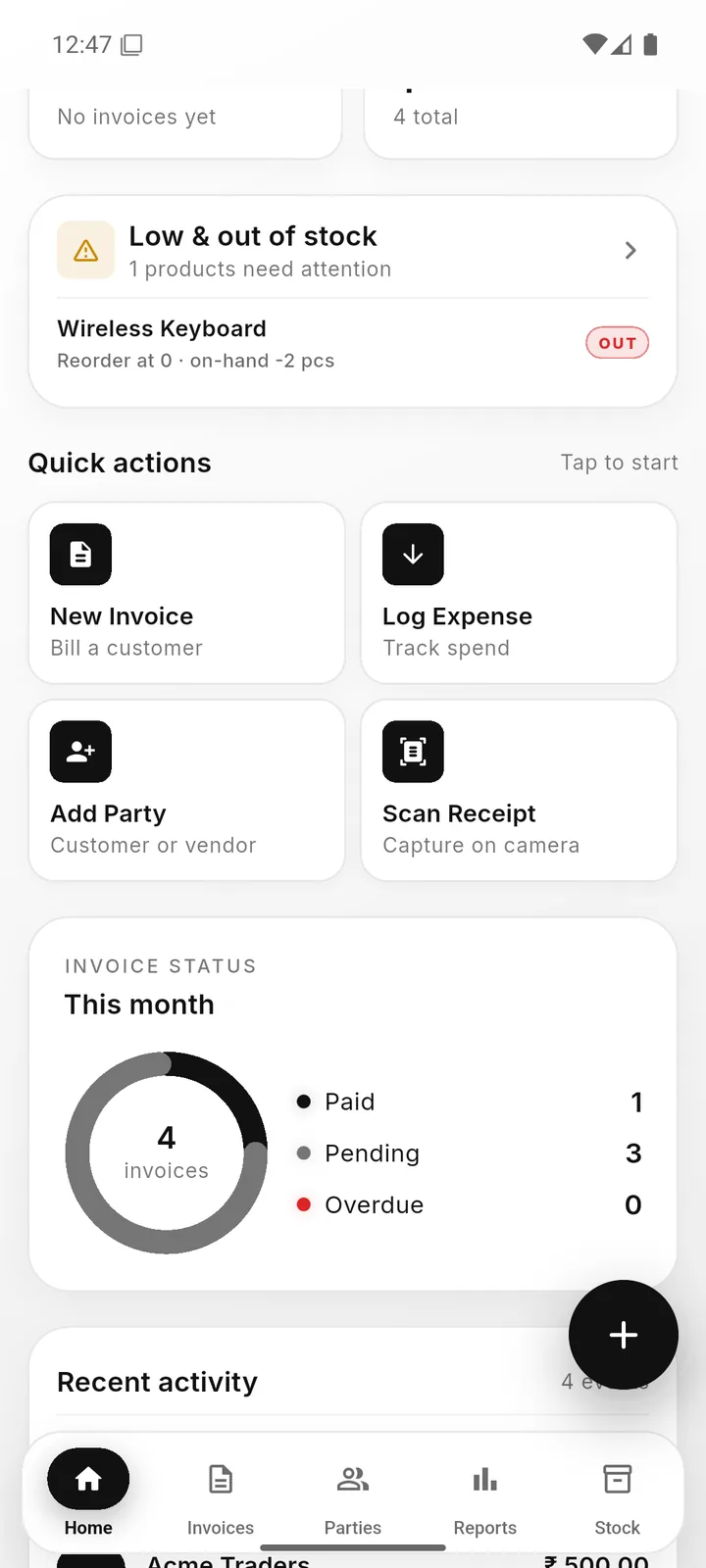Open the Low & out of stock chevron
The width and height of the screenshot is (706, 1568).
coord(630,251)
